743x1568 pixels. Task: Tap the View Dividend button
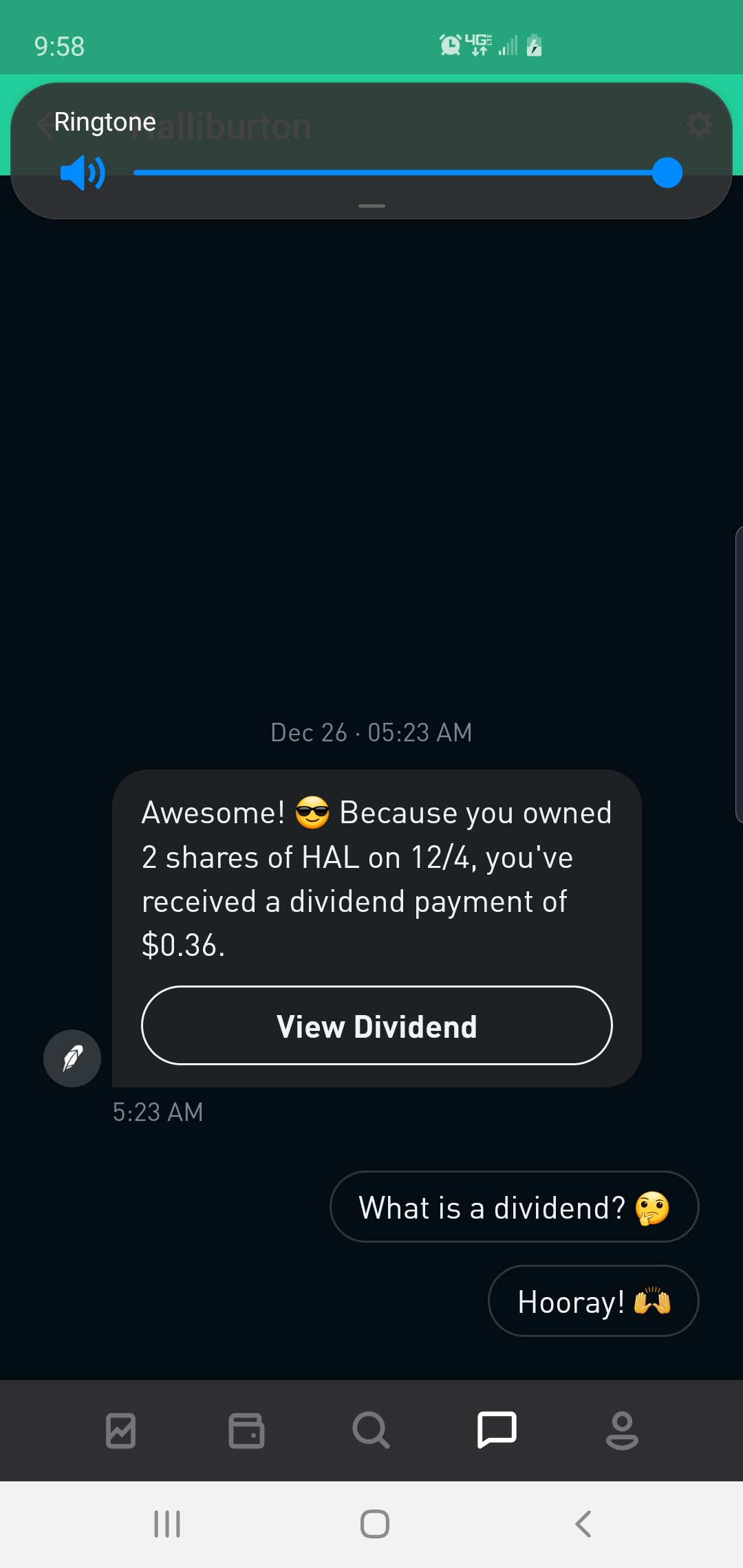click(x=376, y=1025)
